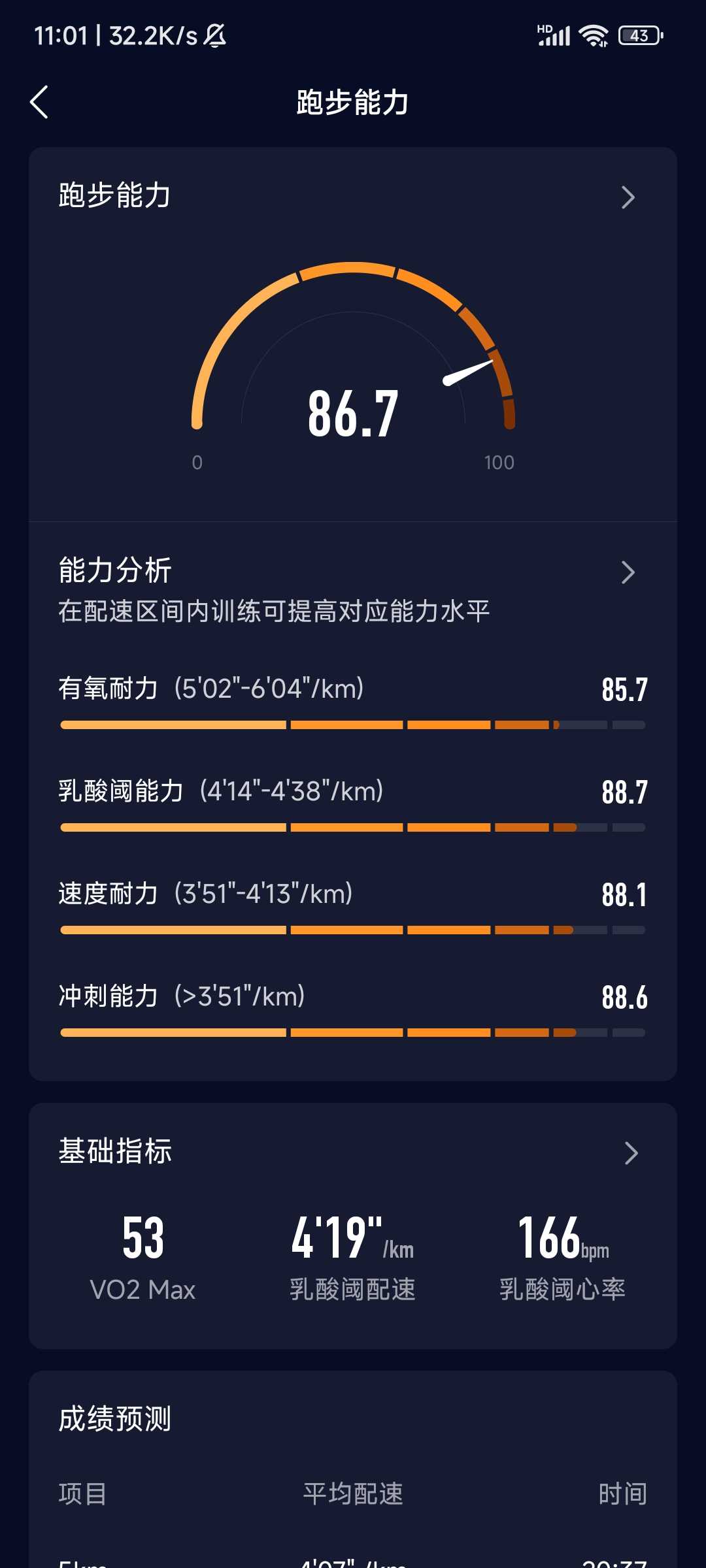Open the 基础指标 details
Image resolution: width=706 pixels, height=1568 pixels.
(x=631, y=1153)
